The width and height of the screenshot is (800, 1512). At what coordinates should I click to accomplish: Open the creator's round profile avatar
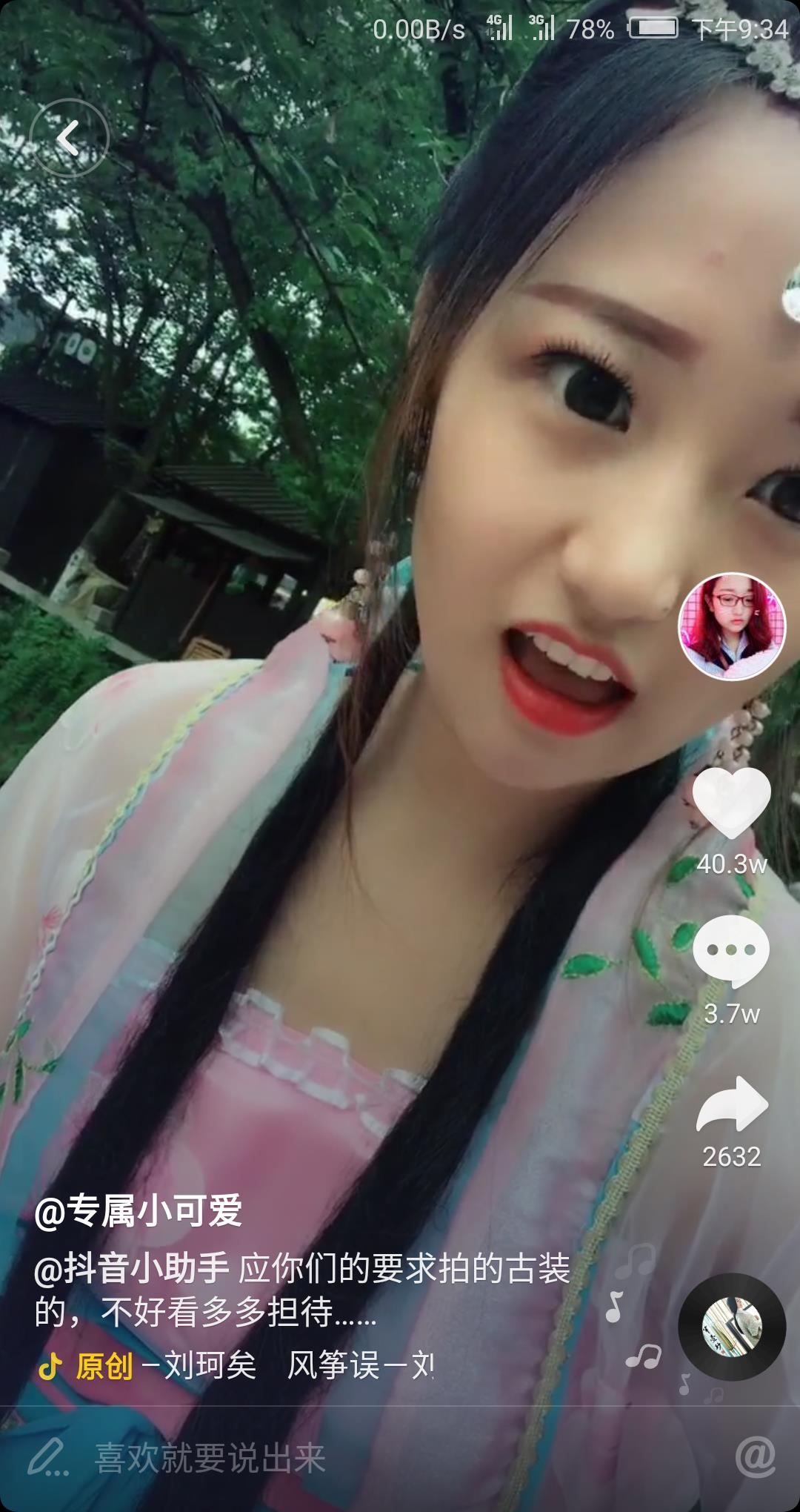coord(732,626)
